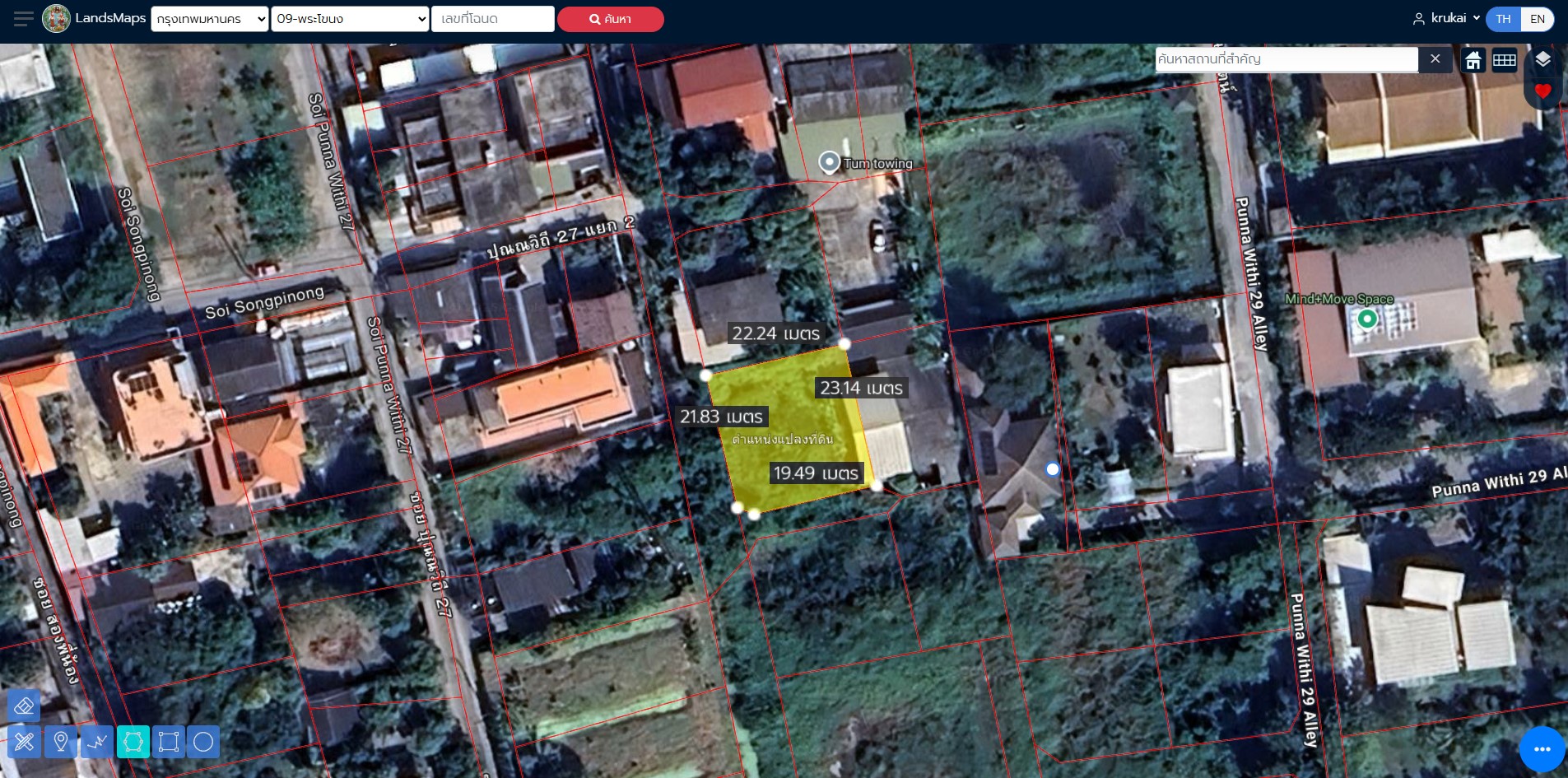Focus the ค้นหาสถานที่สำคัญ place search box
Viewport: 1568px width, 778px height.
[1285, 59]
